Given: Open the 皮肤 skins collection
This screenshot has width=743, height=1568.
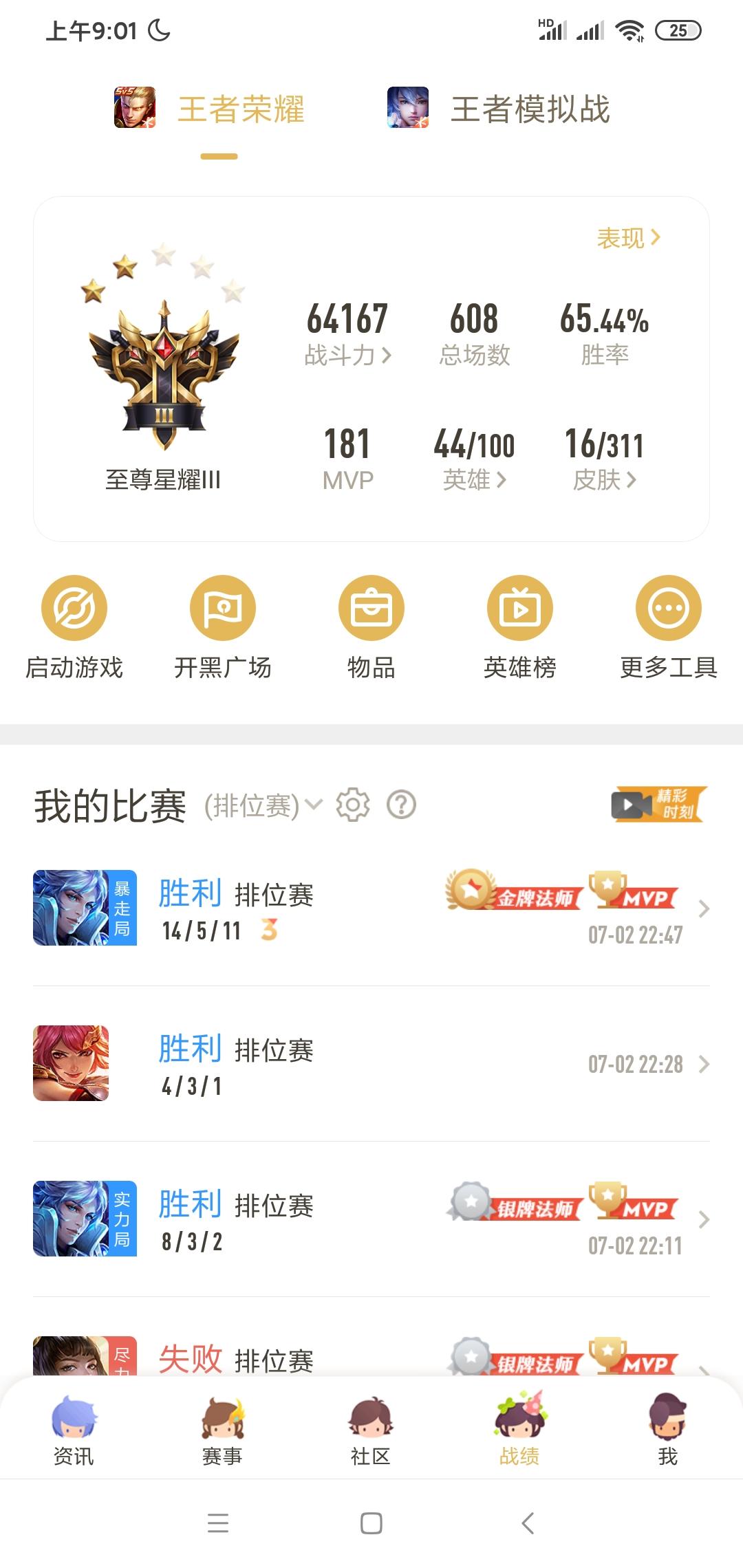Looking at the screenshot, I should pos(604,479).
